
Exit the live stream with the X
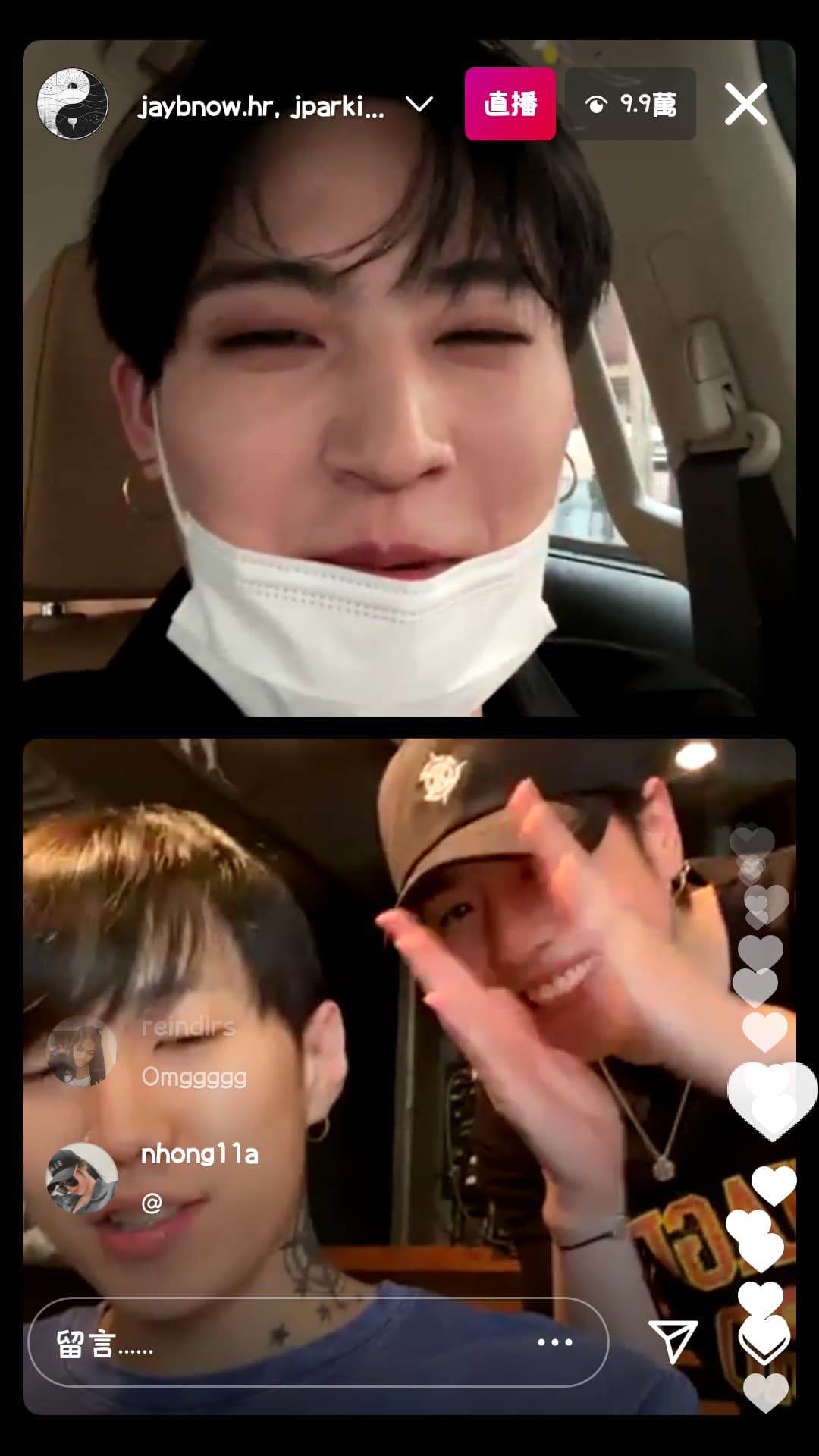click(746, 105)
